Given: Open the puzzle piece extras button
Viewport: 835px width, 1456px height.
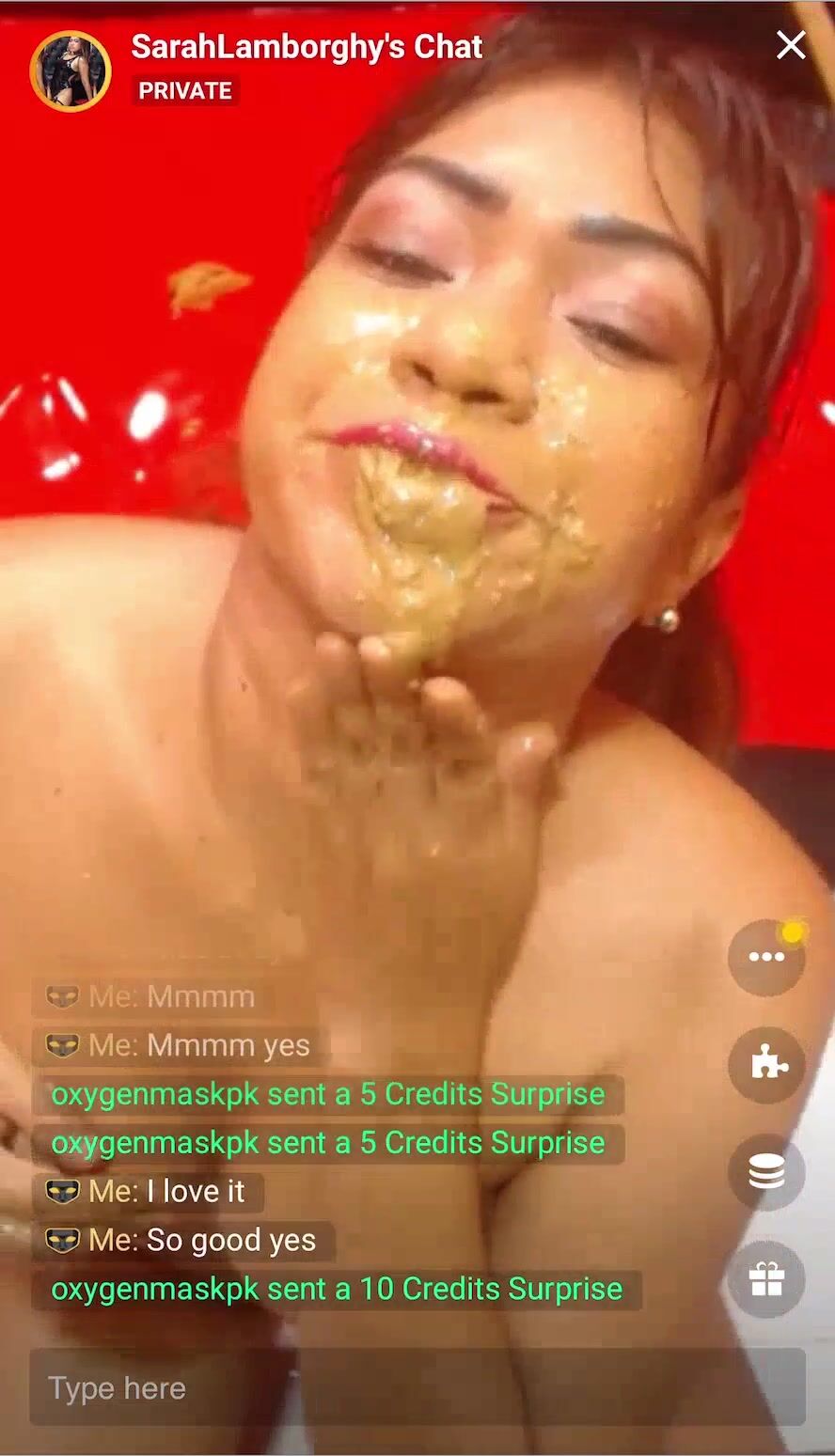Looking at the screenshot, I should [x=766, y=1064].
